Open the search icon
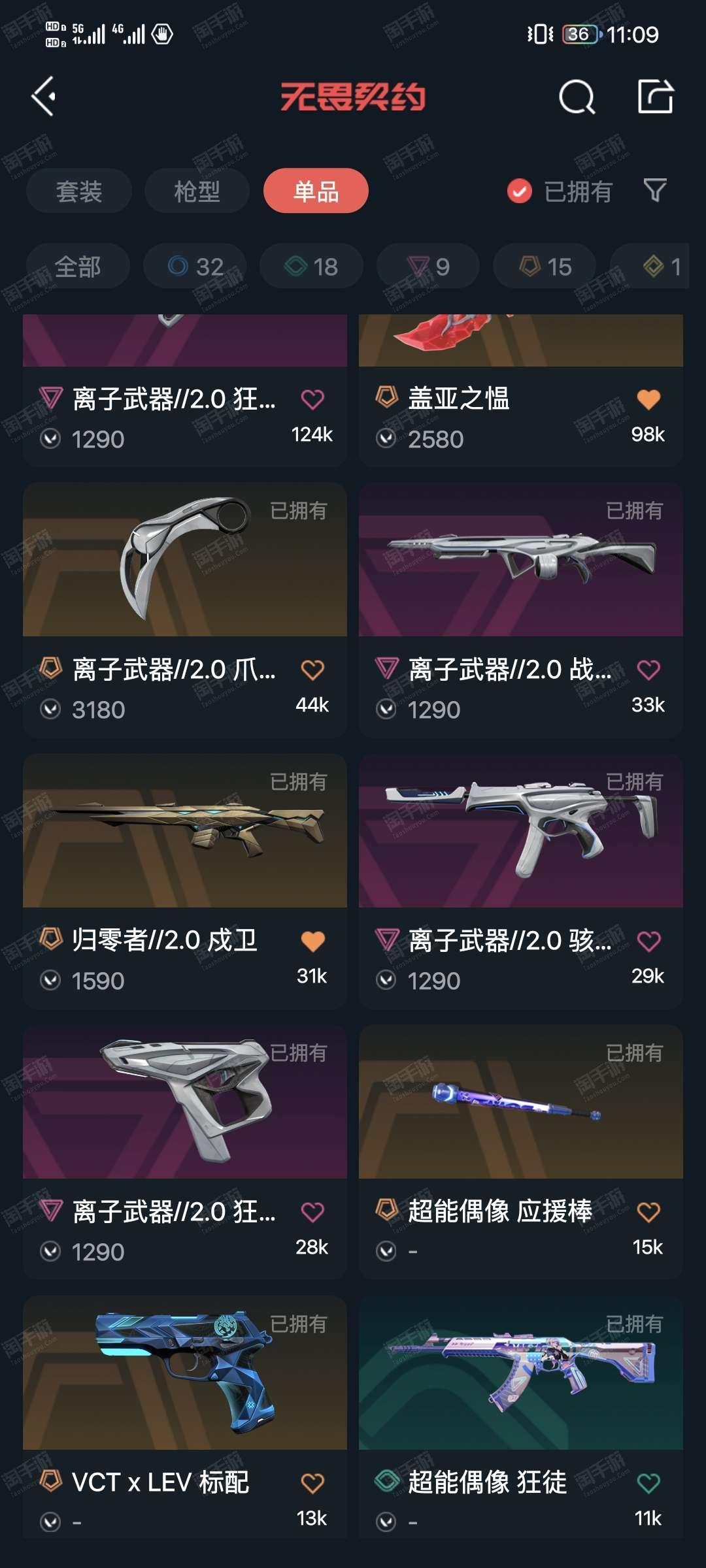Image resolution: width=706 pixels, height=1568 pixels. tap(577, 98)
